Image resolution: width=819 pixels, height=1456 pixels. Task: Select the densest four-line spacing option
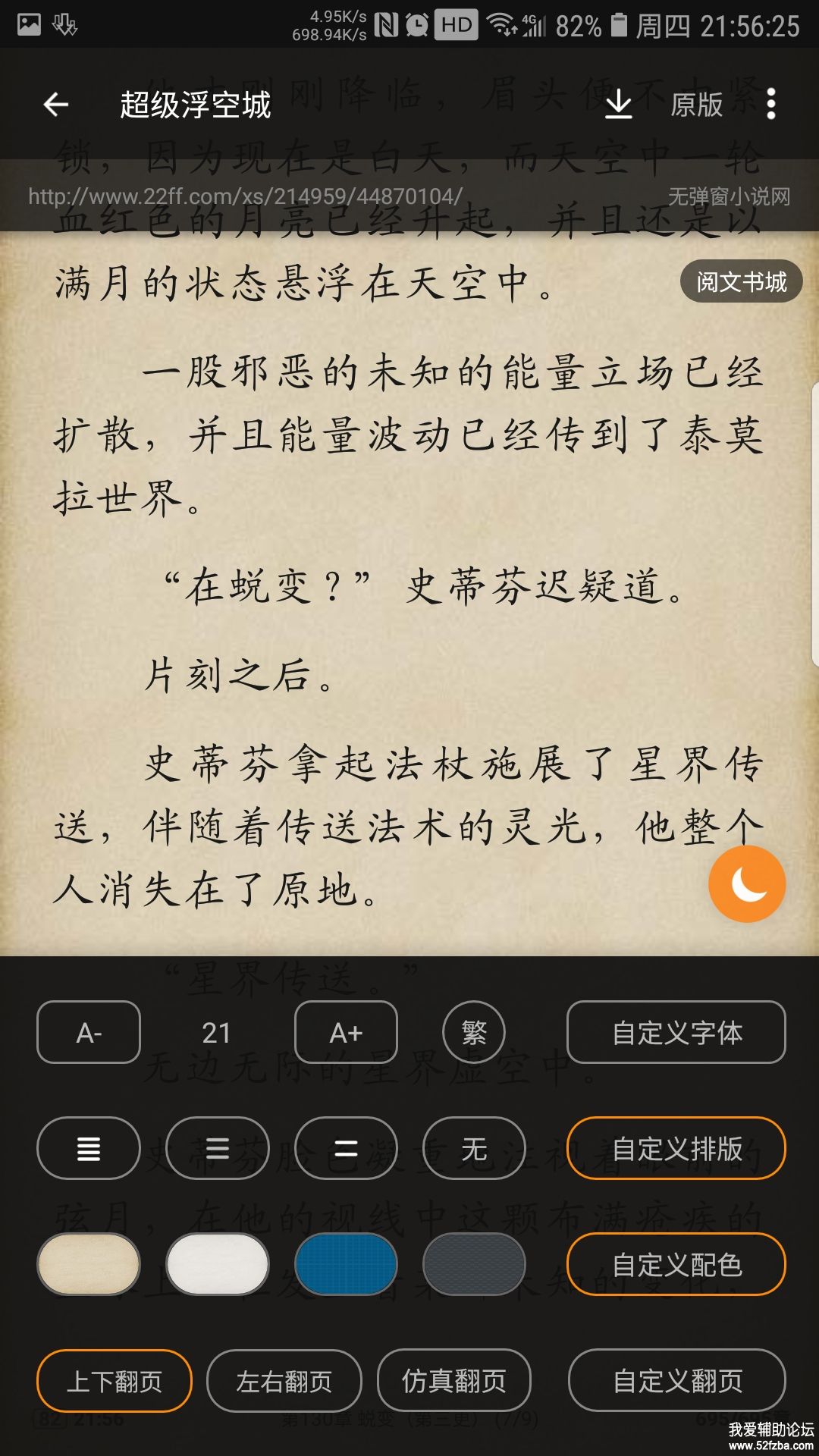[89, 1148]
